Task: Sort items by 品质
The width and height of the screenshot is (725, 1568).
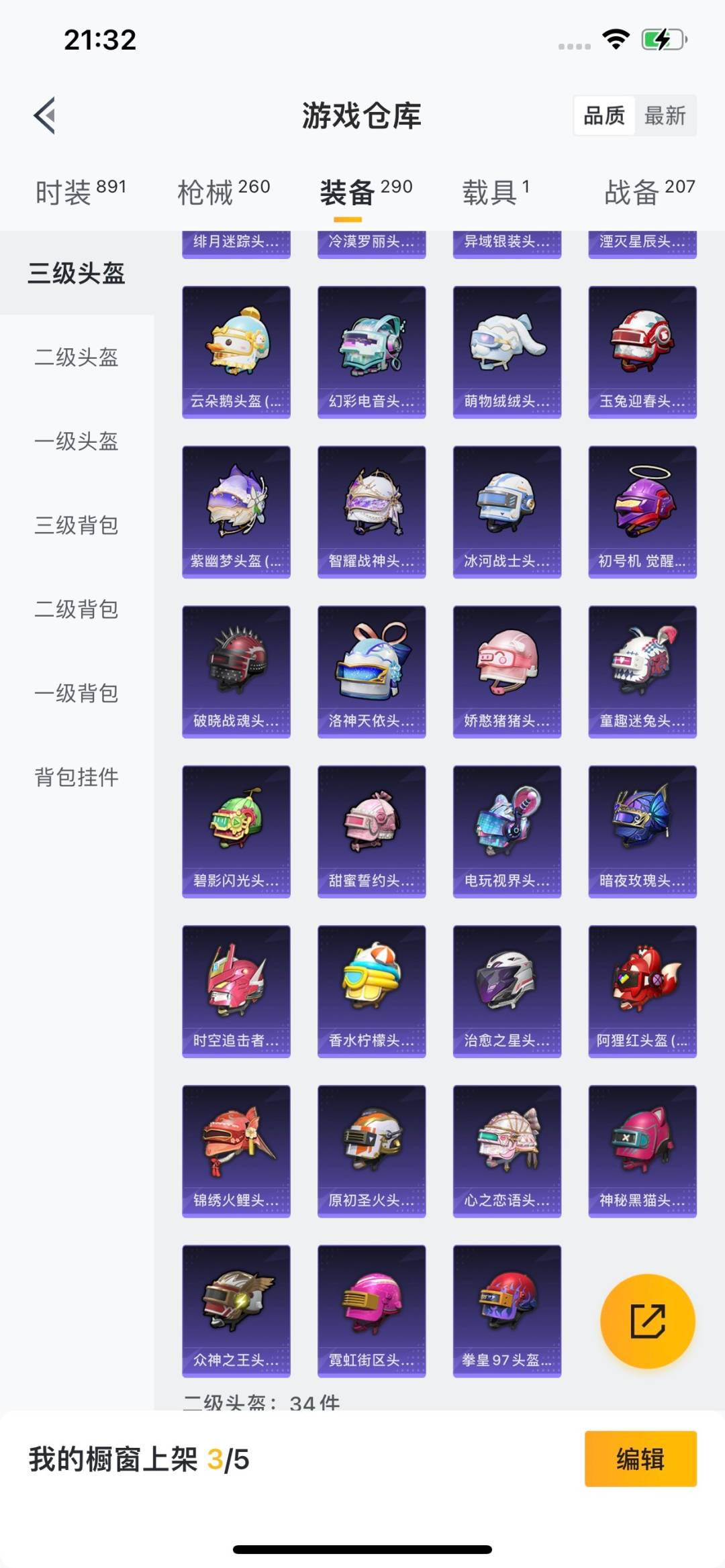Action: pos(604,115)
